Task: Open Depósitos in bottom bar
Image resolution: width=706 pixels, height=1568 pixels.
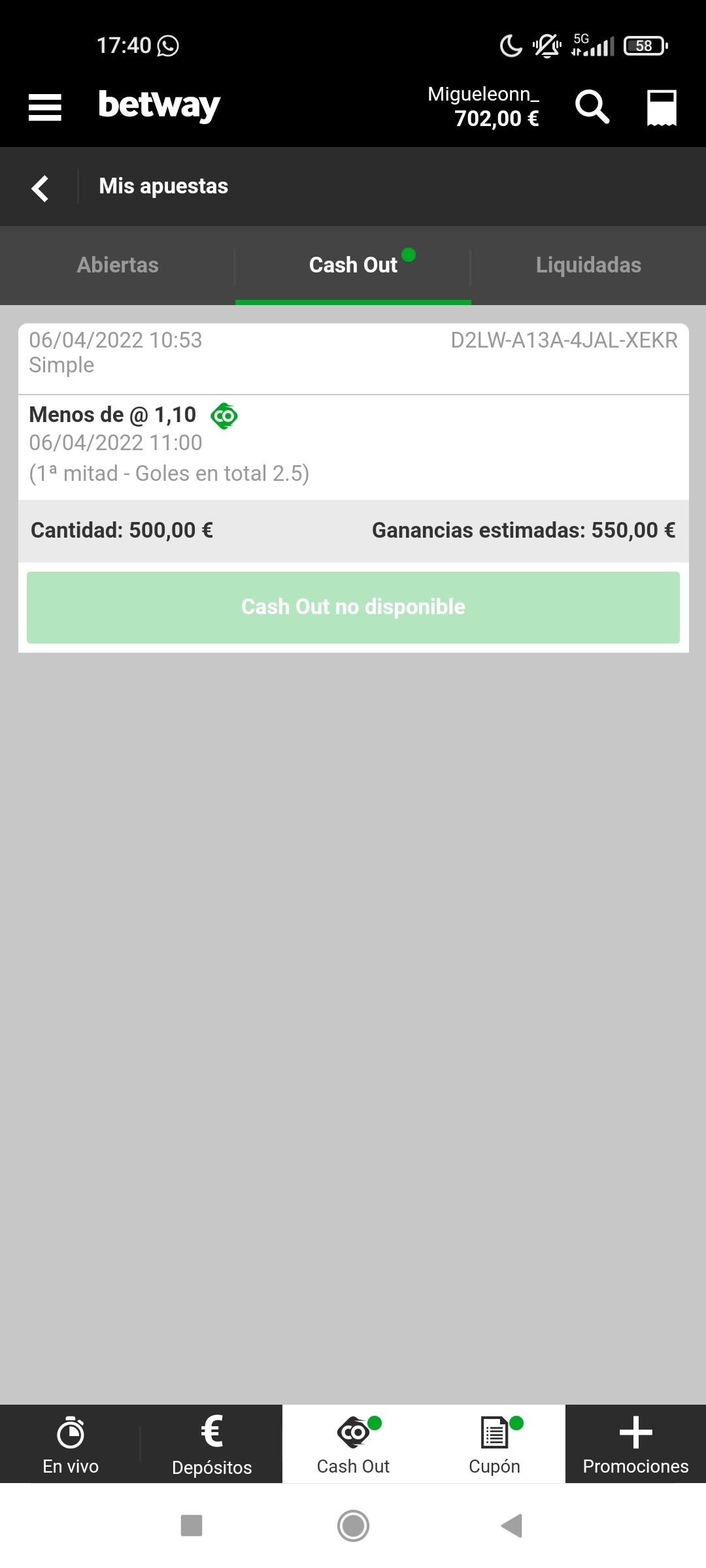Action: click(x=212, y=1445)
